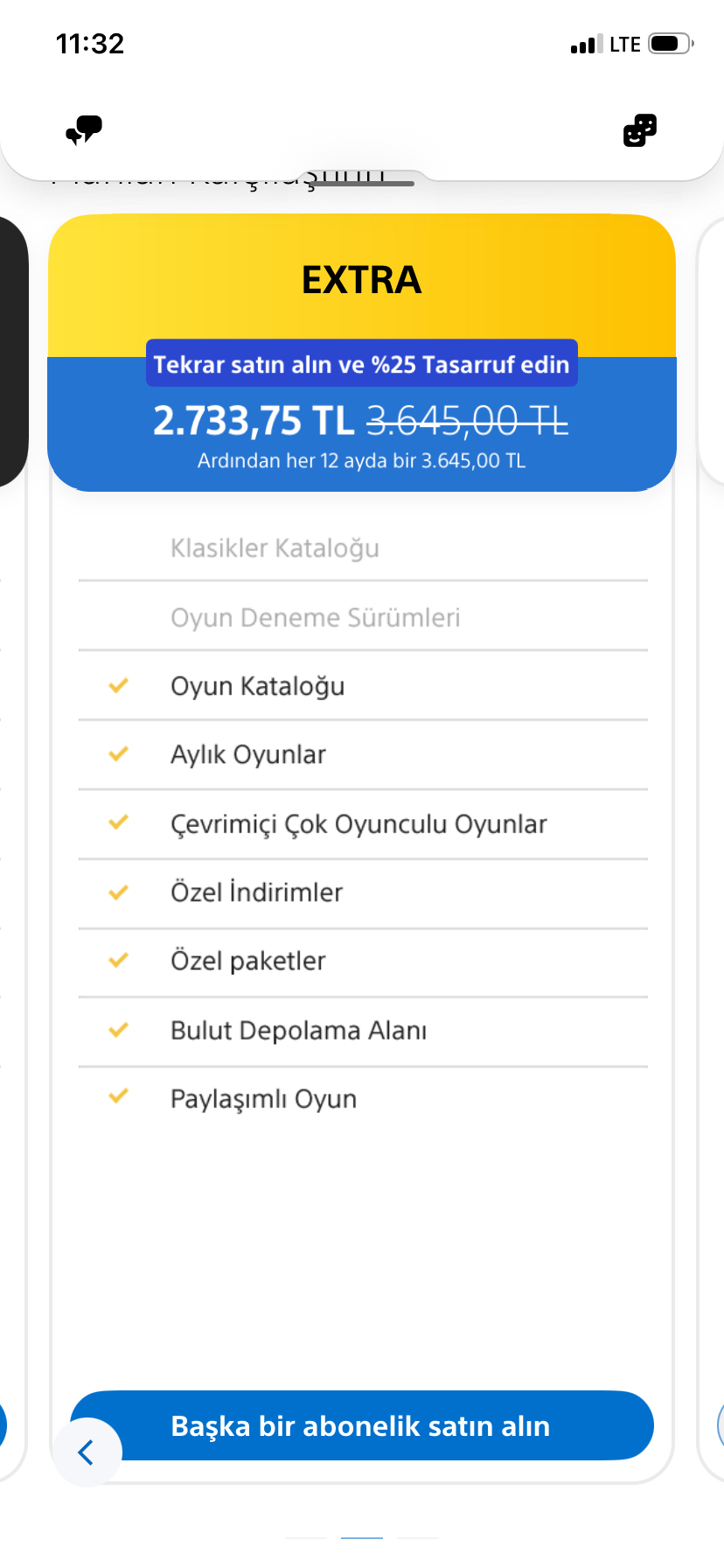Tap Başka bir abonelik satın alın button

pos(376,1425)
